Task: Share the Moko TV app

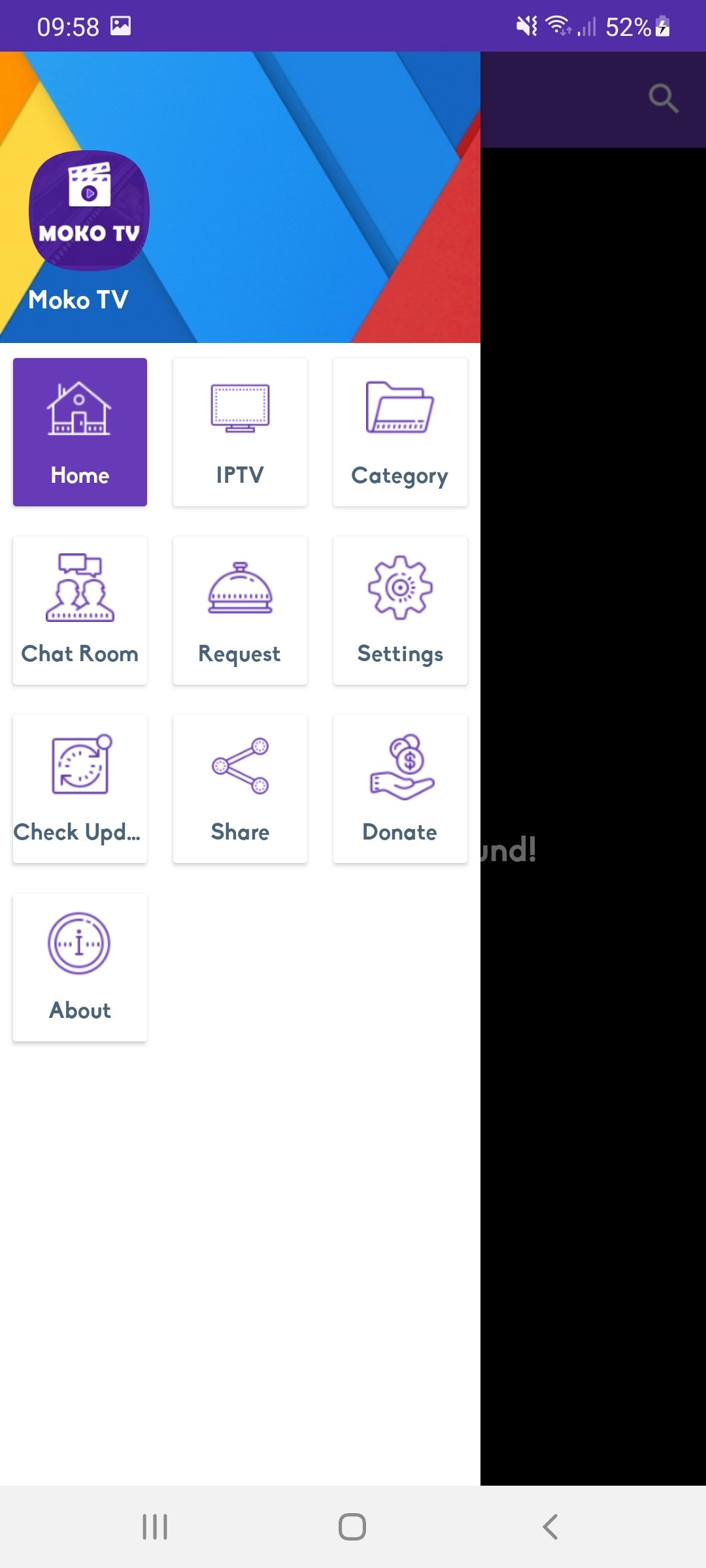Action: tap(240, 789)
